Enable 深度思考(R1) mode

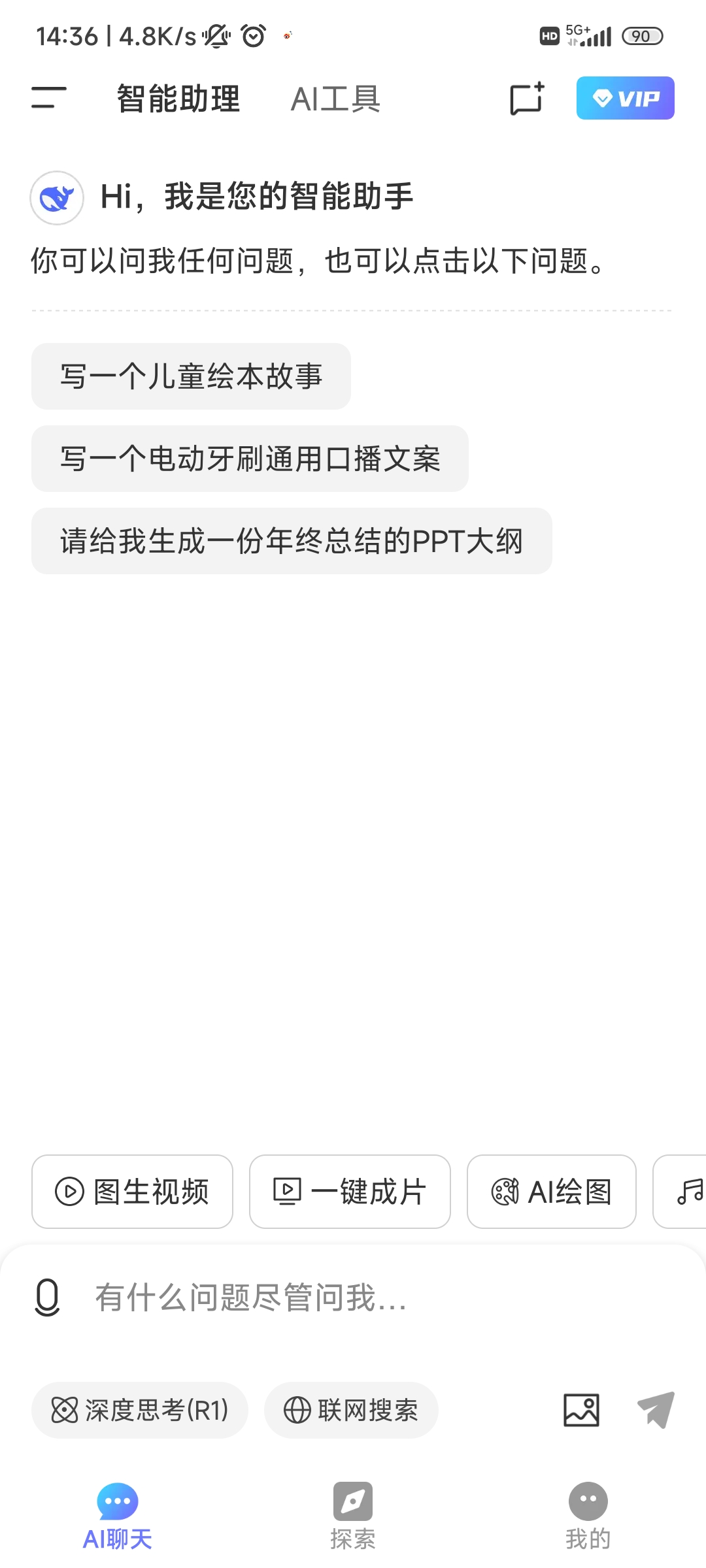140,1410
